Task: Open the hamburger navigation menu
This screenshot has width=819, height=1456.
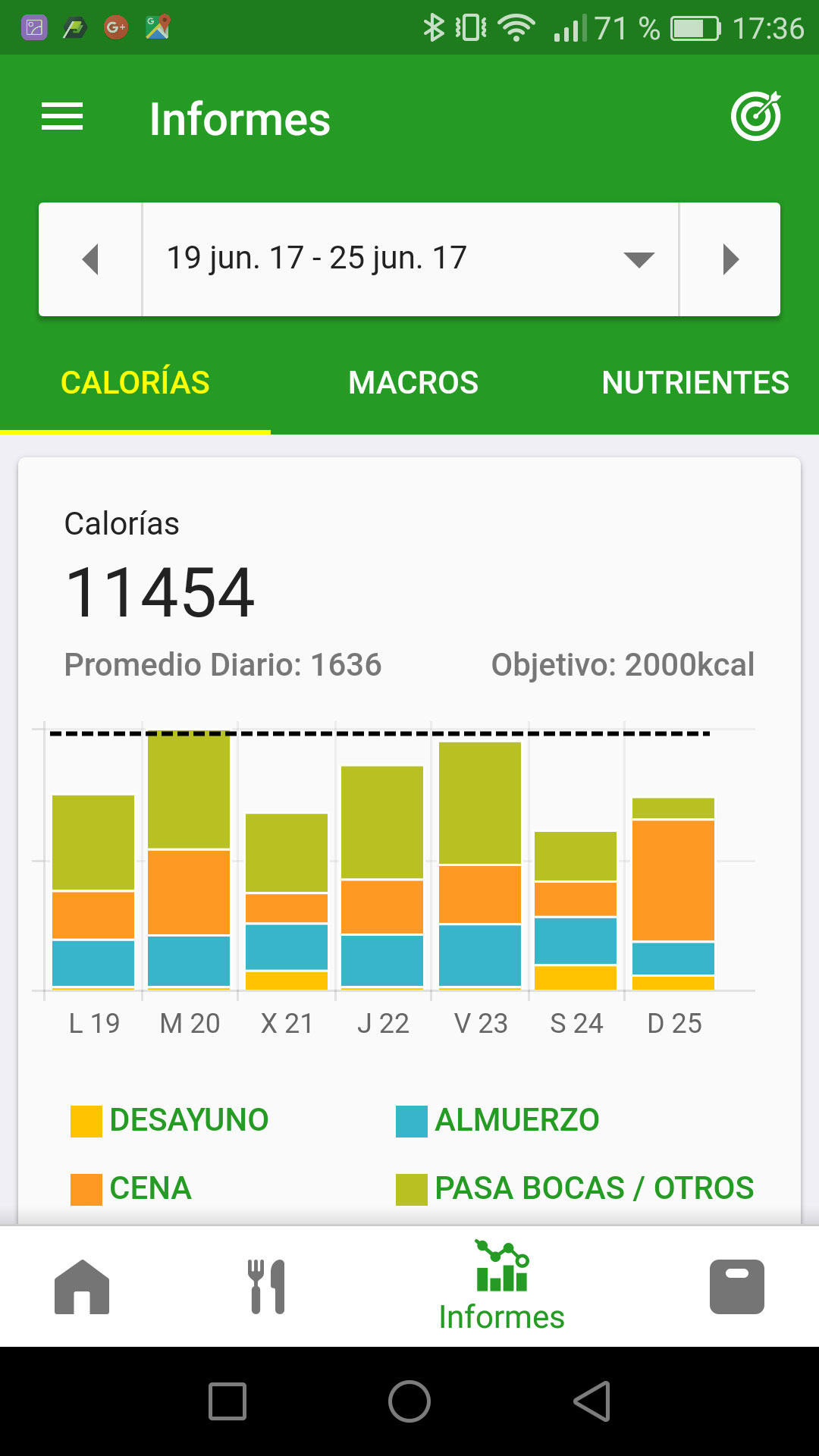Action: click(62, 118)
